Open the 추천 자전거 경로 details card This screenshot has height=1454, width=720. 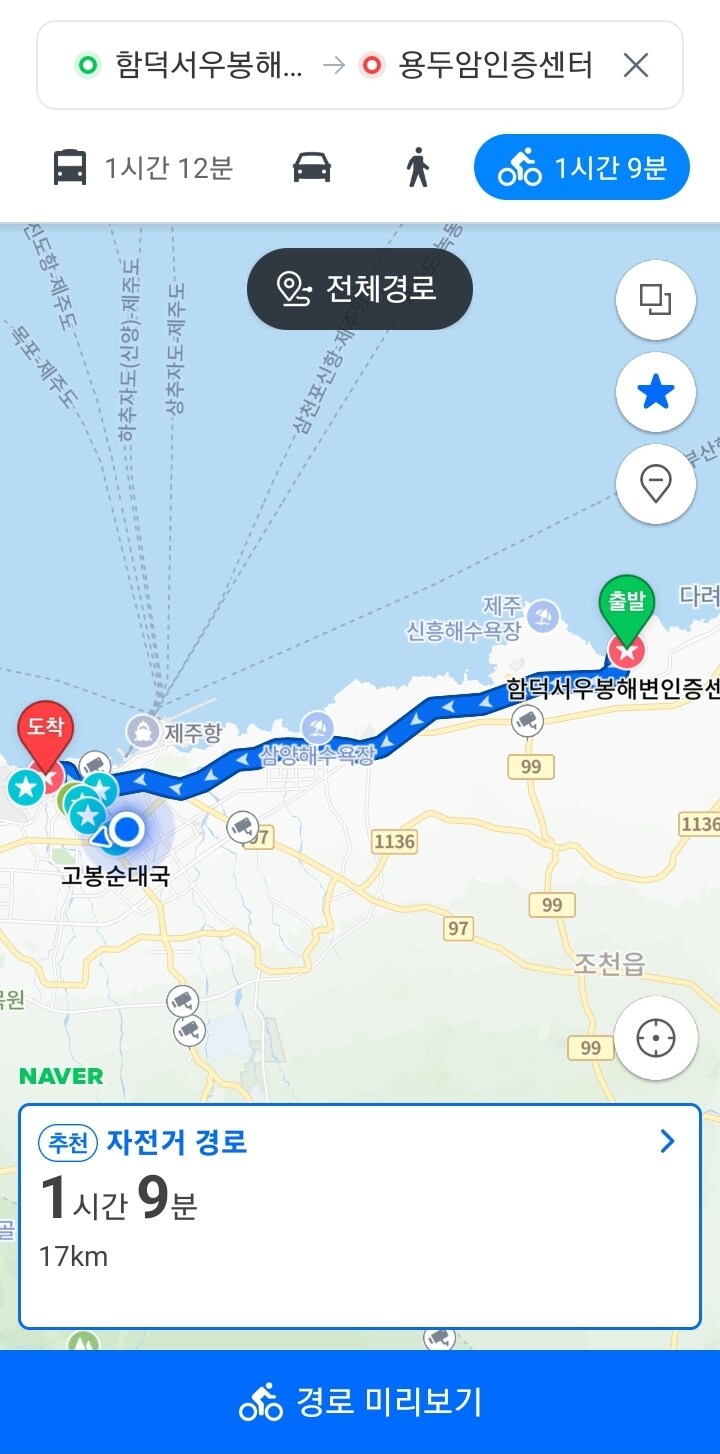point(359,1215)
